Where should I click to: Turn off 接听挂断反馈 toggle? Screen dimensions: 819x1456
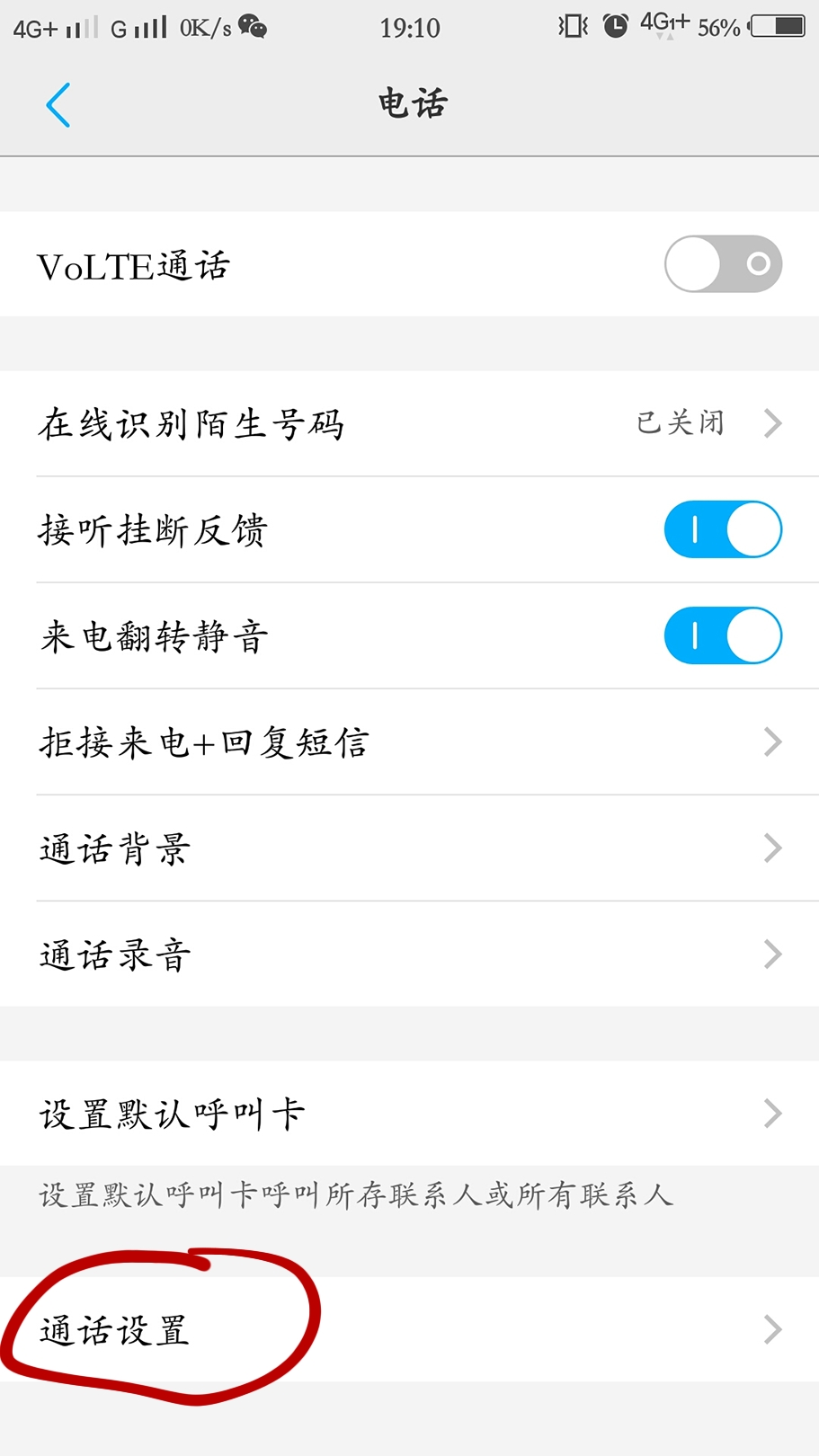click(x=723, y=529)
